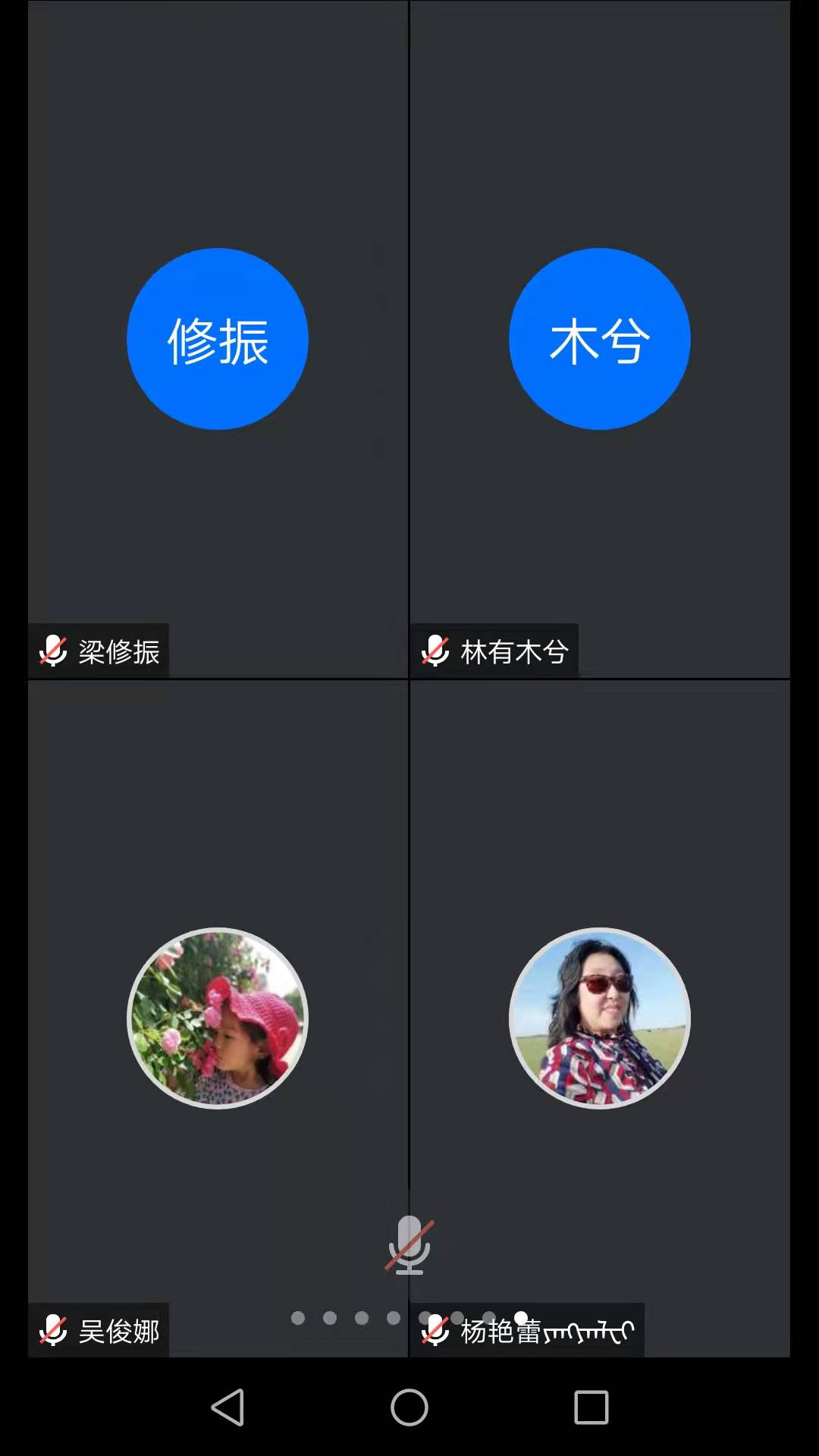The width and height of the screenshot is (819, 1456).
Task: Go back with the system back button
Action: [x=227, y=1407]
